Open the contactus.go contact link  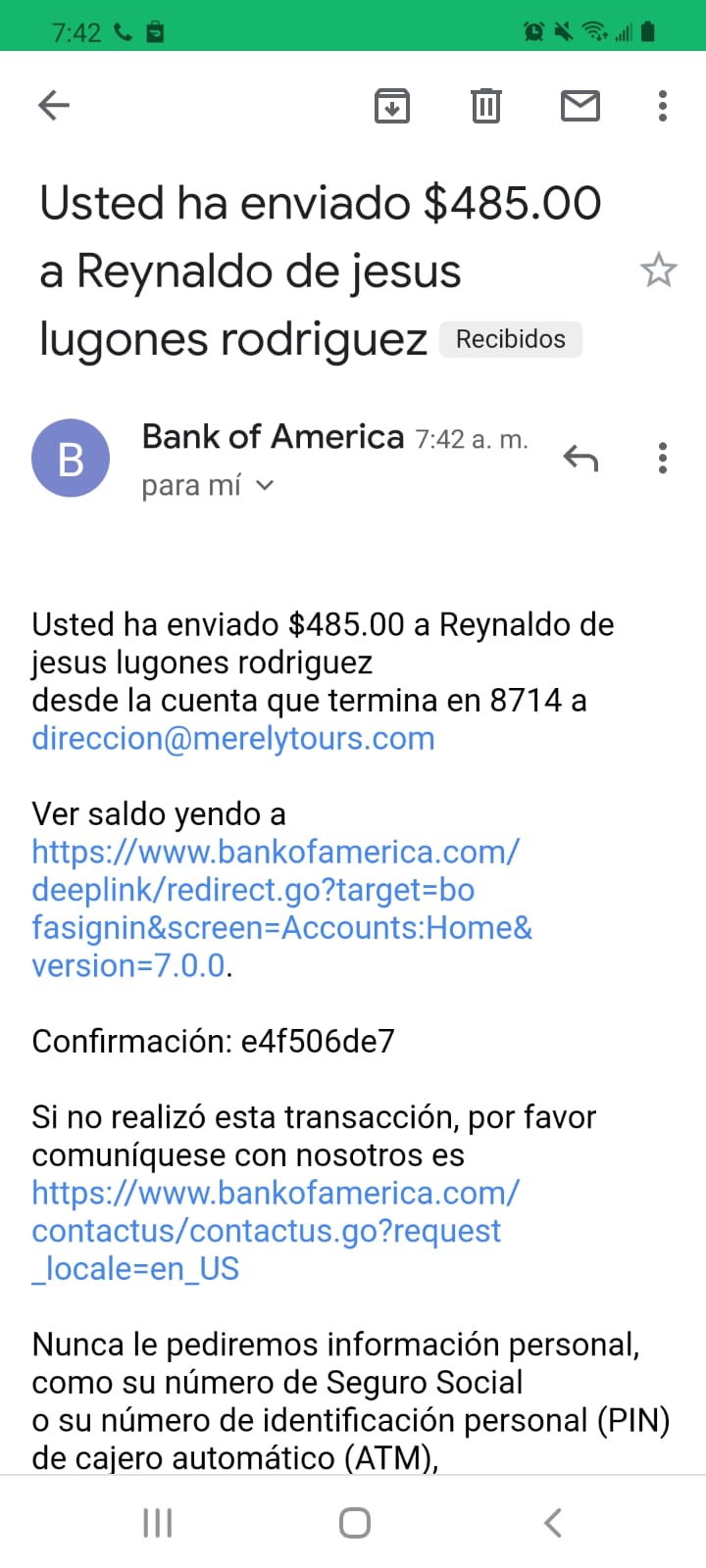(276, 1231)
